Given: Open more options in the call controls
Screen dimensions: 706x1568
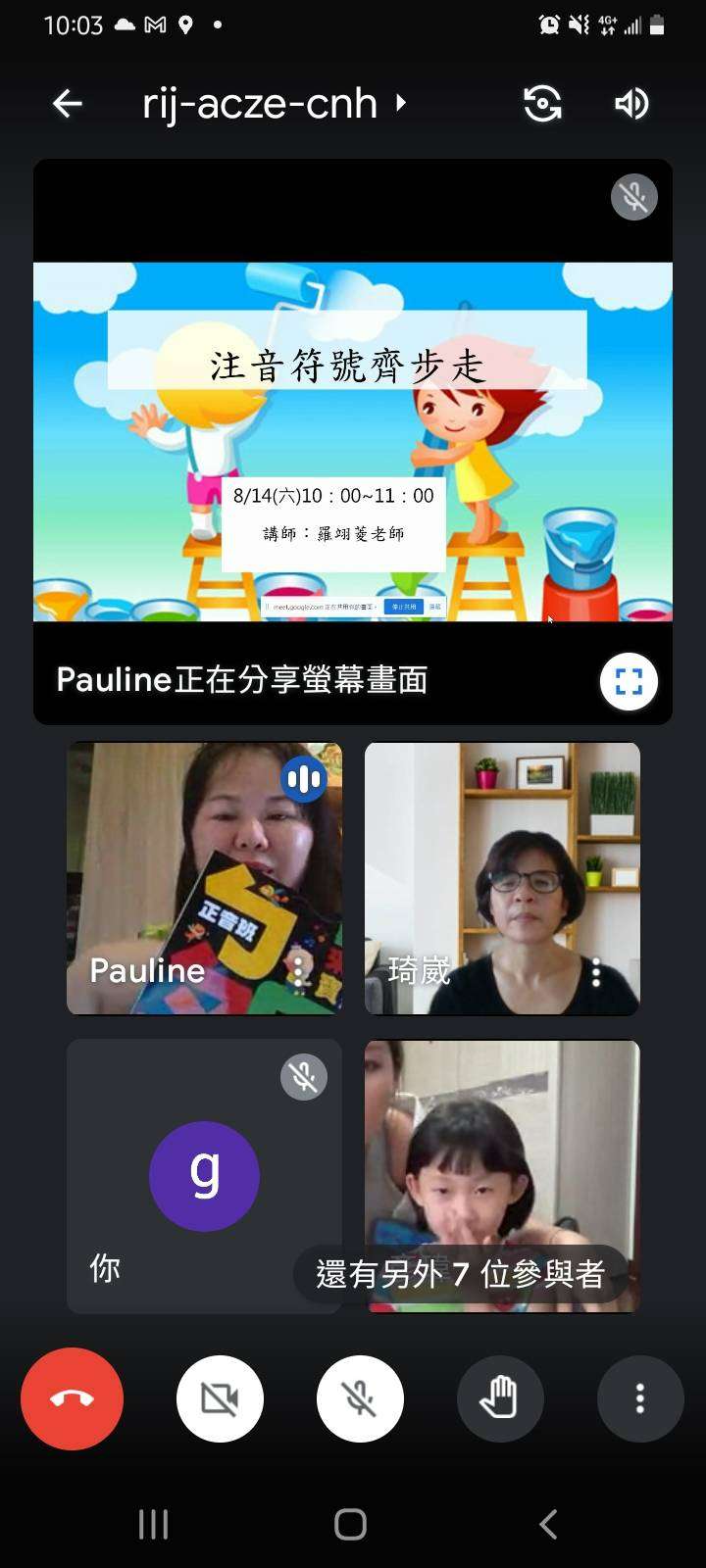Looking at the screenshot, I should [x=640, y=1398].
